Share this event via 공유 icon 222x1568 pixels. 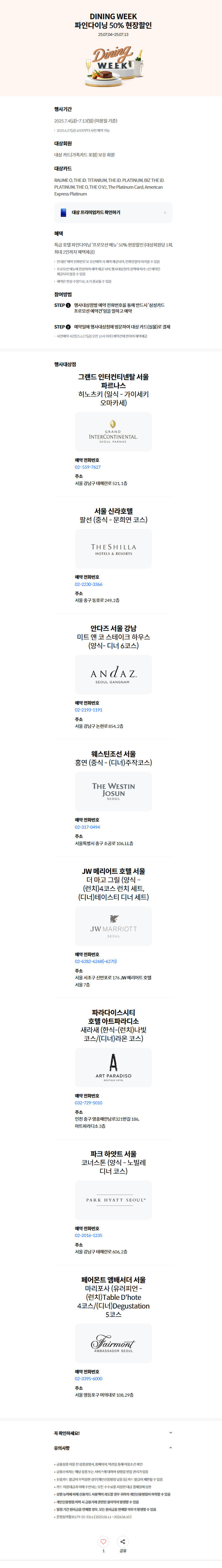pos(123,1541)
